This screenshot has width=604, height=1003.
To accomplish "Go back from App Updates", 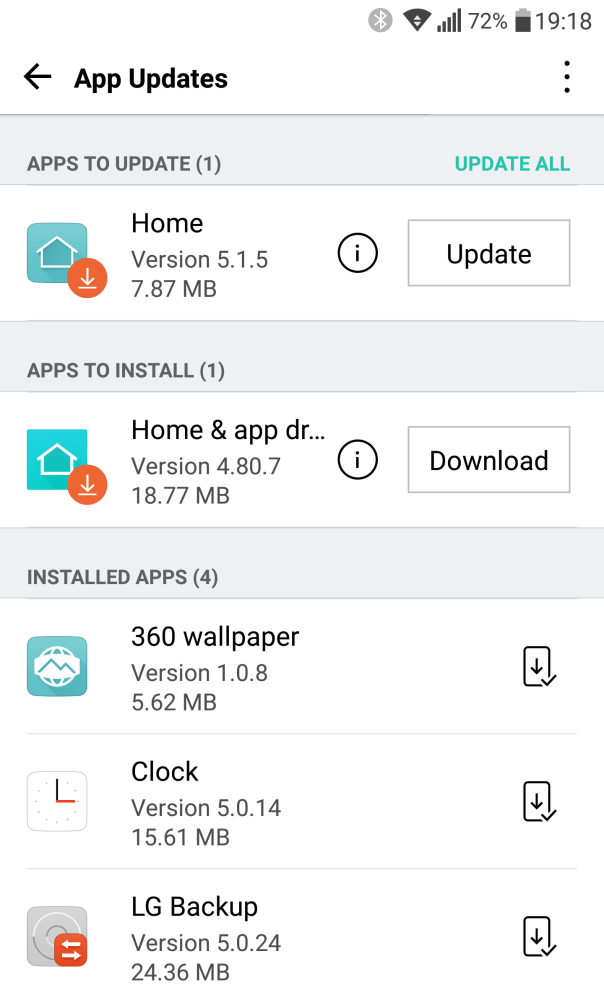I will point(37,78).
